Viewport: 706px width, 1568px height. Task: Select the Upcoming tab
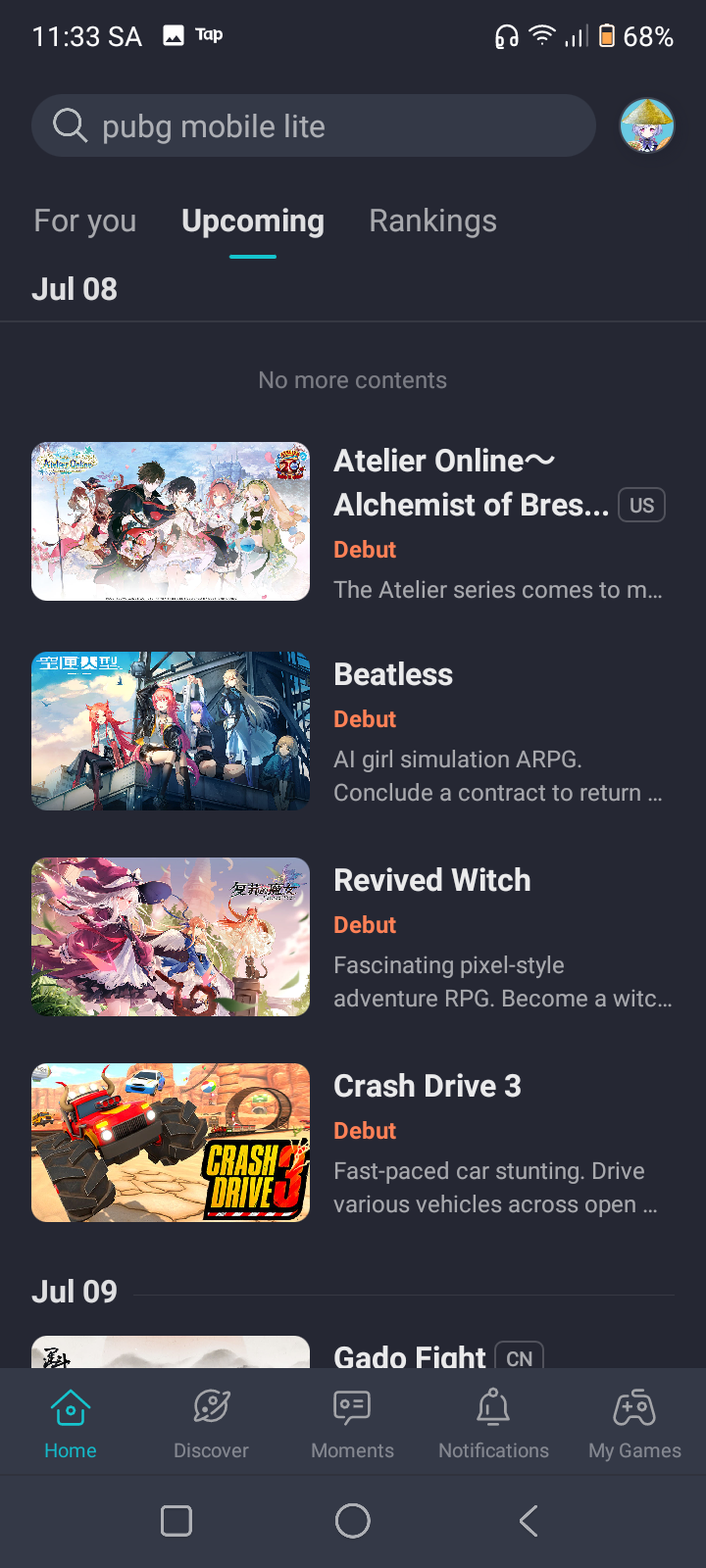coord(253,221)
